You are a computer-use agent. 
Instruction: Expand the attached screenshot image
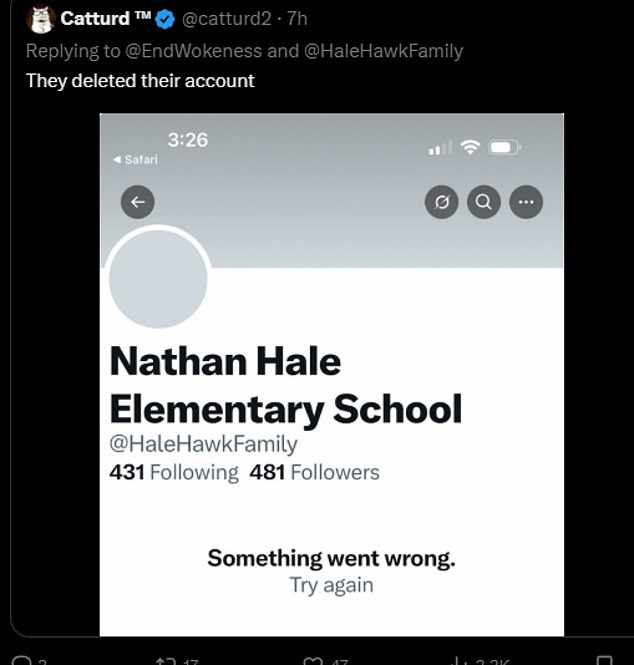(x=331, y=374)
